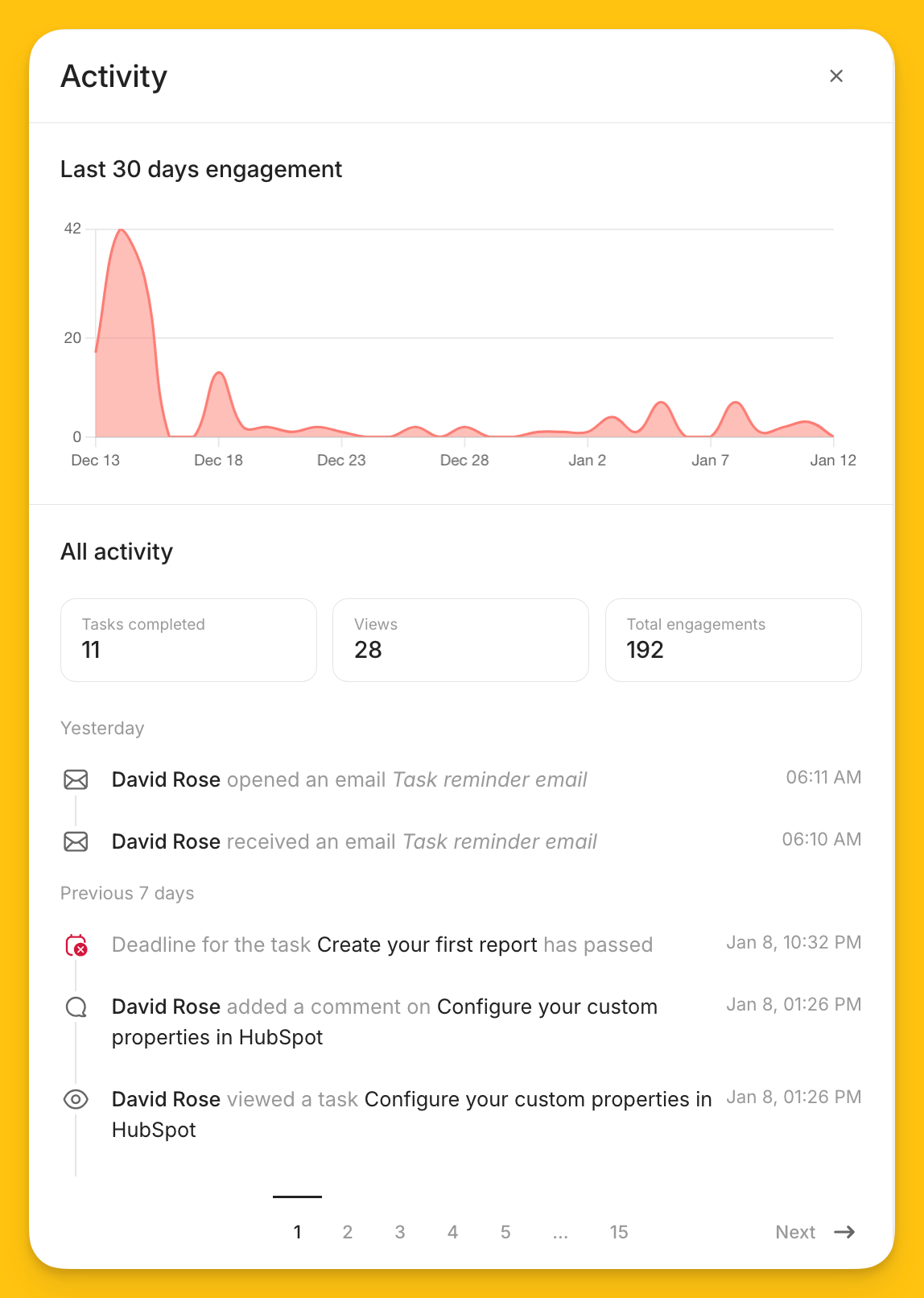Screen dimensions: 924x1298
Task: Select page 5 in pagination
Action: coord(505,1232)
